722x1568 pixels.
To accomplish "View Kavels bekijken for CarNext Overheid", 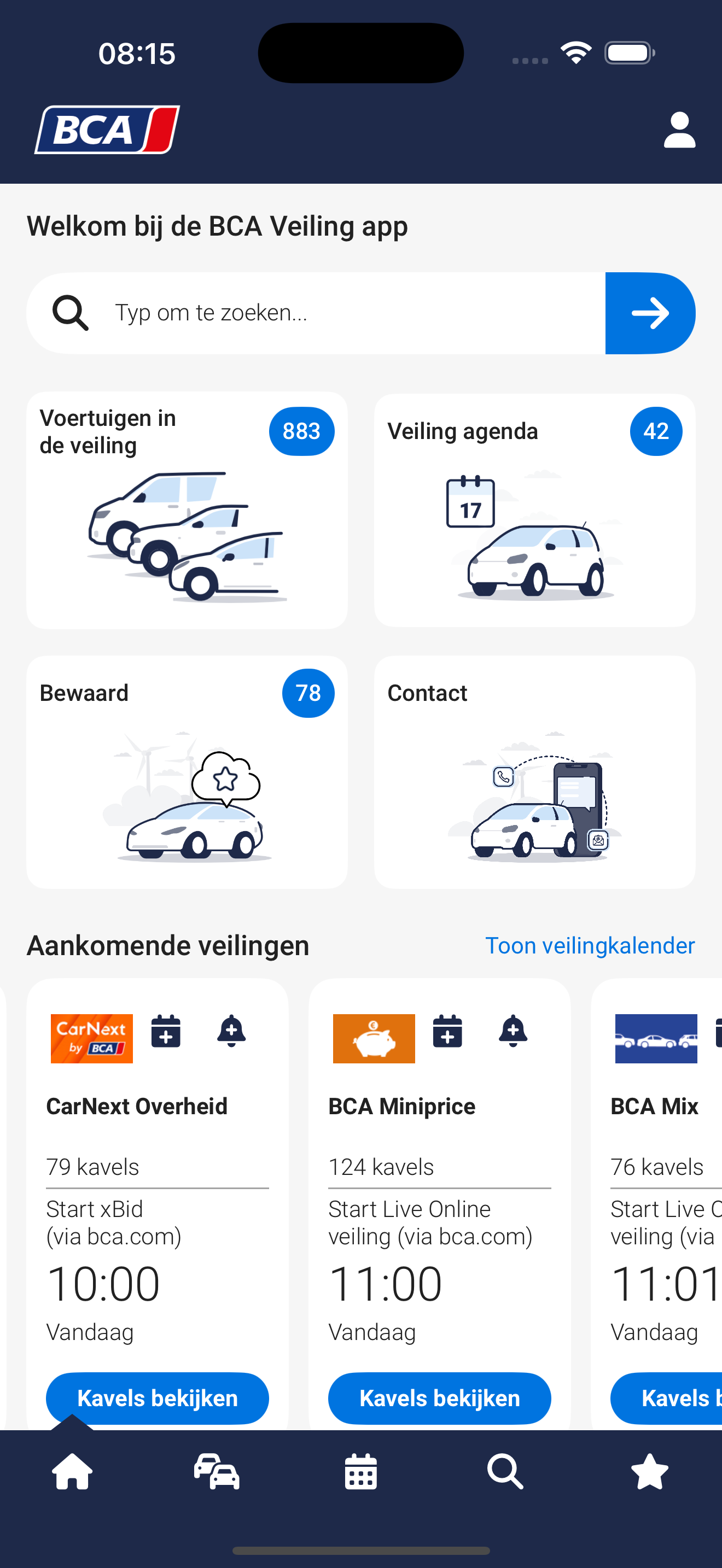I will coord(157,1397).
